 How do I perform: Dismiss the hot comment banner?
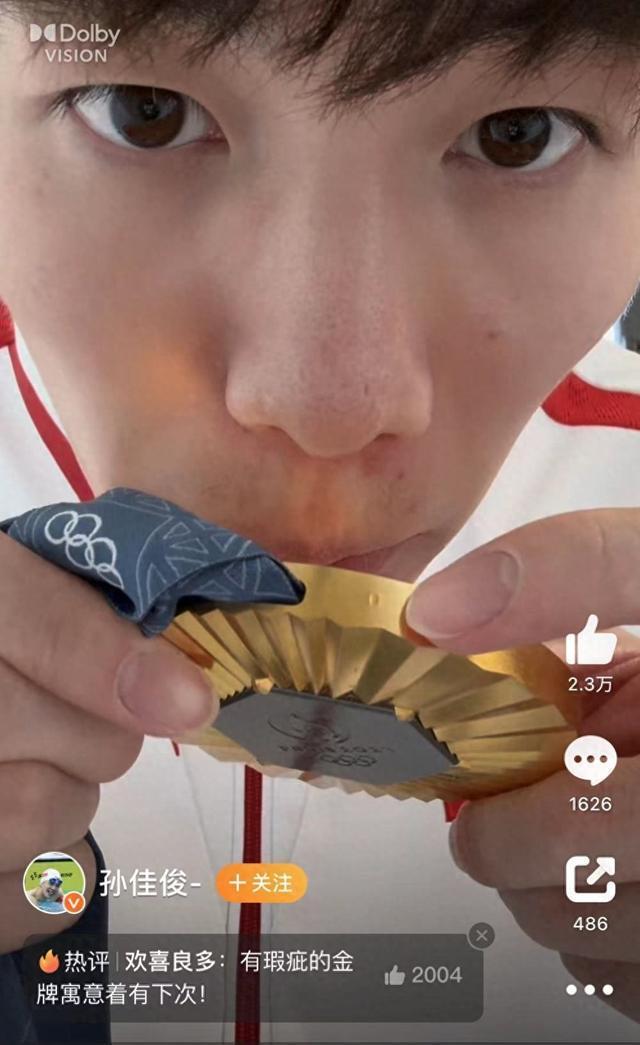(482, 936)
